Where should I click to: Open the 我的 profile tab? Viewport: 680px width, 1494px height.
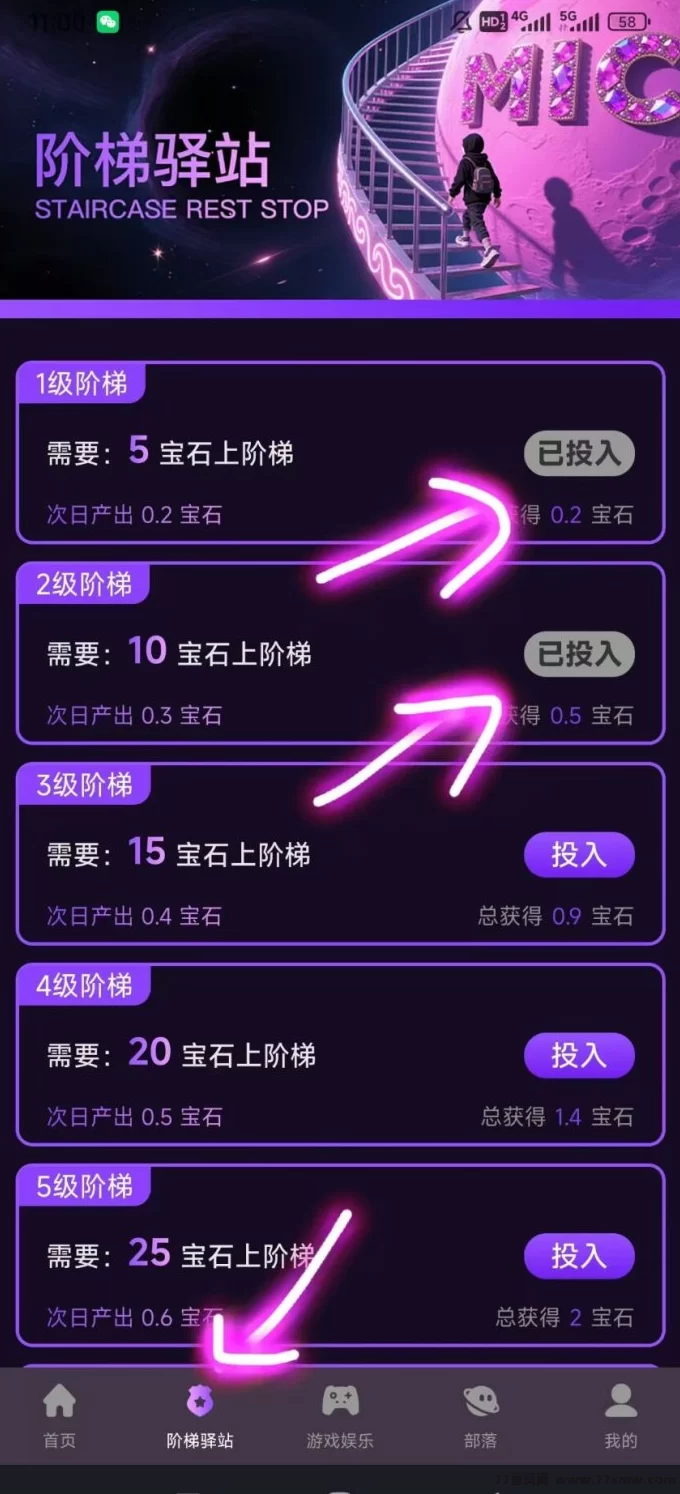click(620, 1416)
